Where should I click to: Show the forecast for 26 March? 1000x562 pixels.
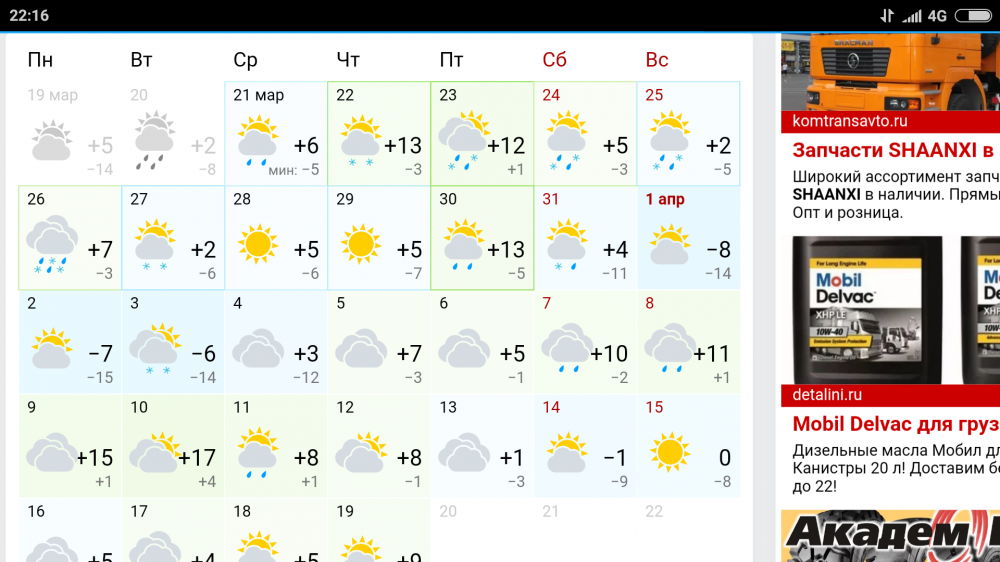point(70,238)
